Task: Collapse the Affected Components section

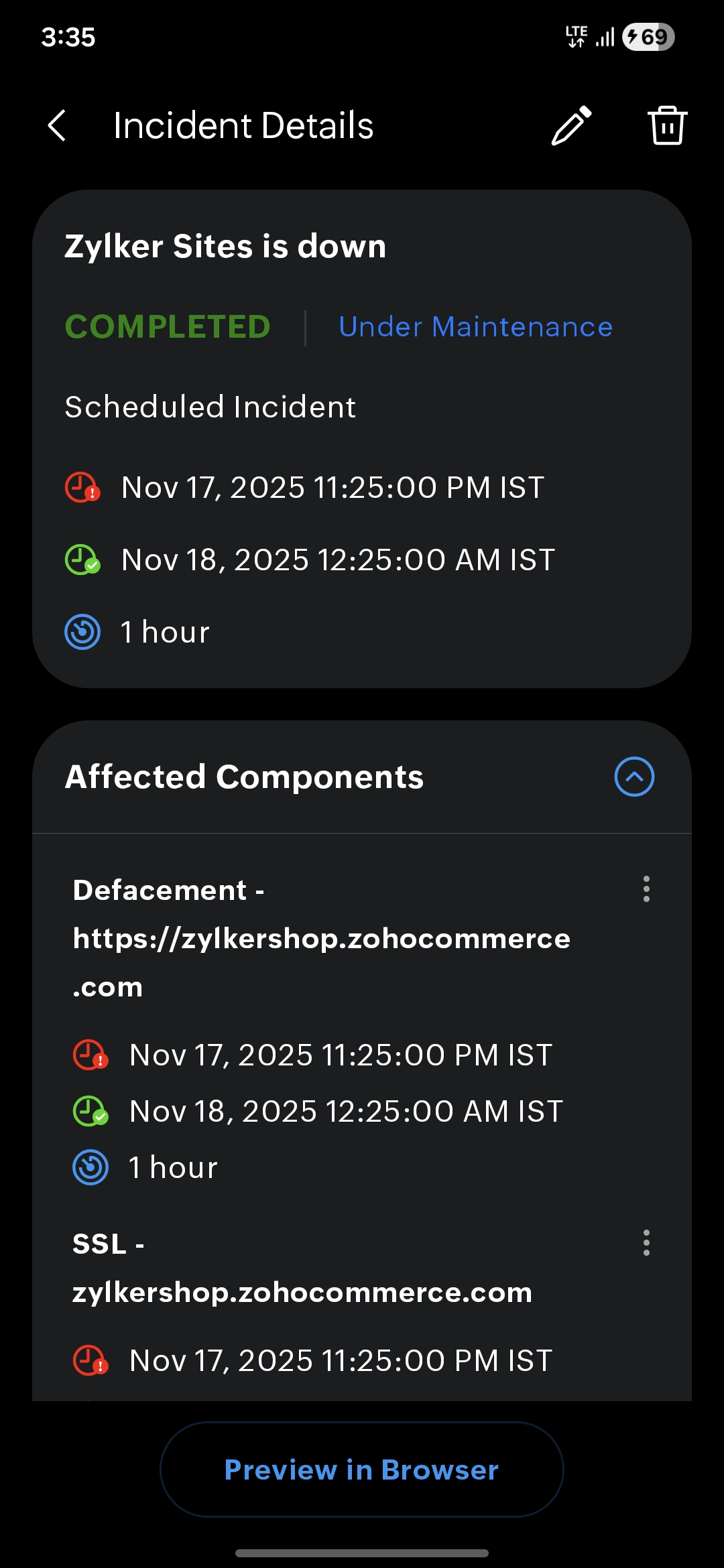Action: click(634, 777)
